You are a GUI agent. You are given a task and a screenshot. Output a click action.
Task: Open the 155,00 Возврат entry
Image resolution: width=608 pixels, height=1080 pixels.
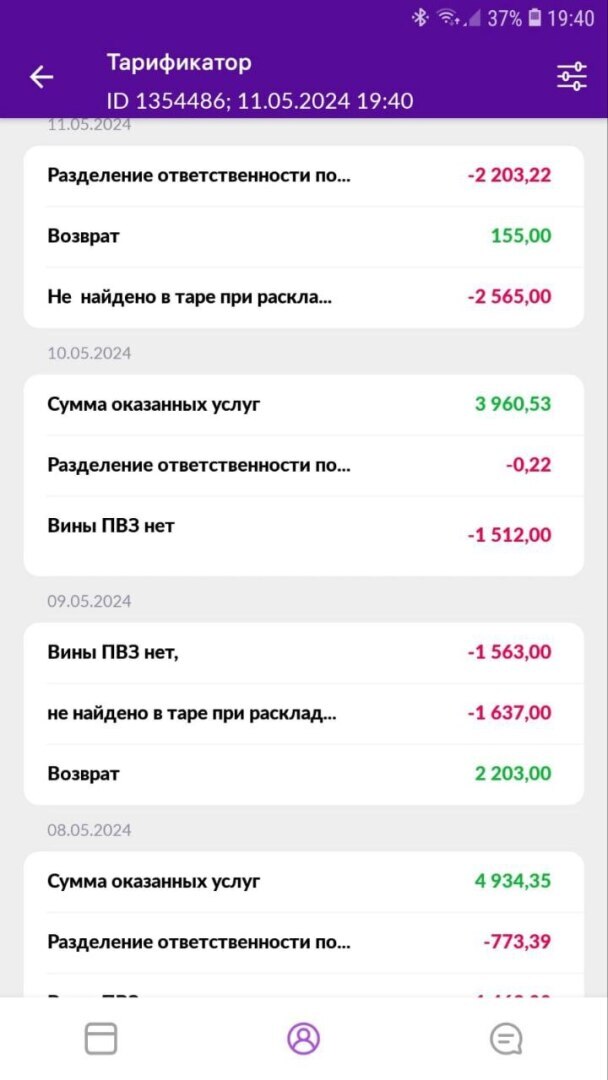[303, 237]
